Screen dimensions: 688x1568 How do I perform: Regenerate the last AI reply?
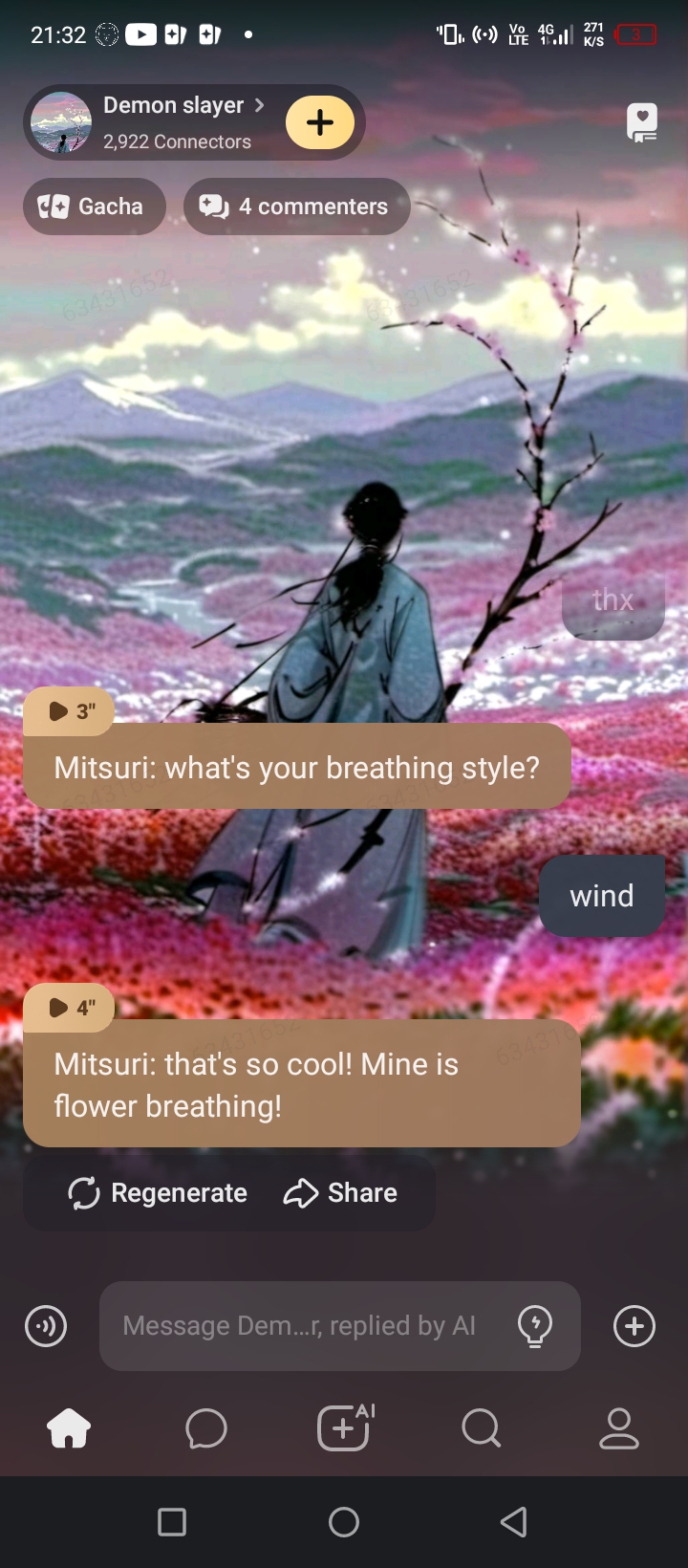(158, 1193)
